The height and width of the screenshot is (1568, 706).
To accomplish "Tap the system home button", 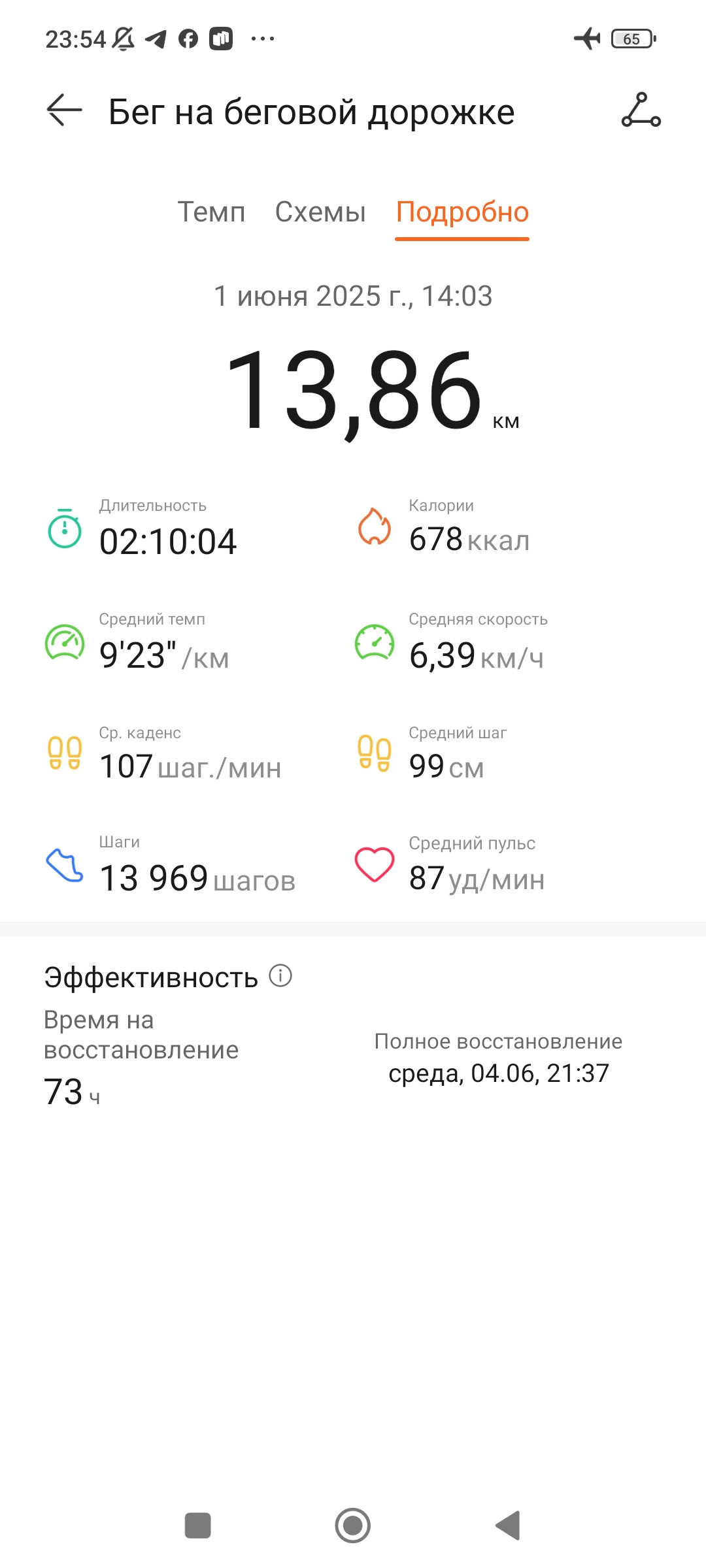I will click(353, 1526).
